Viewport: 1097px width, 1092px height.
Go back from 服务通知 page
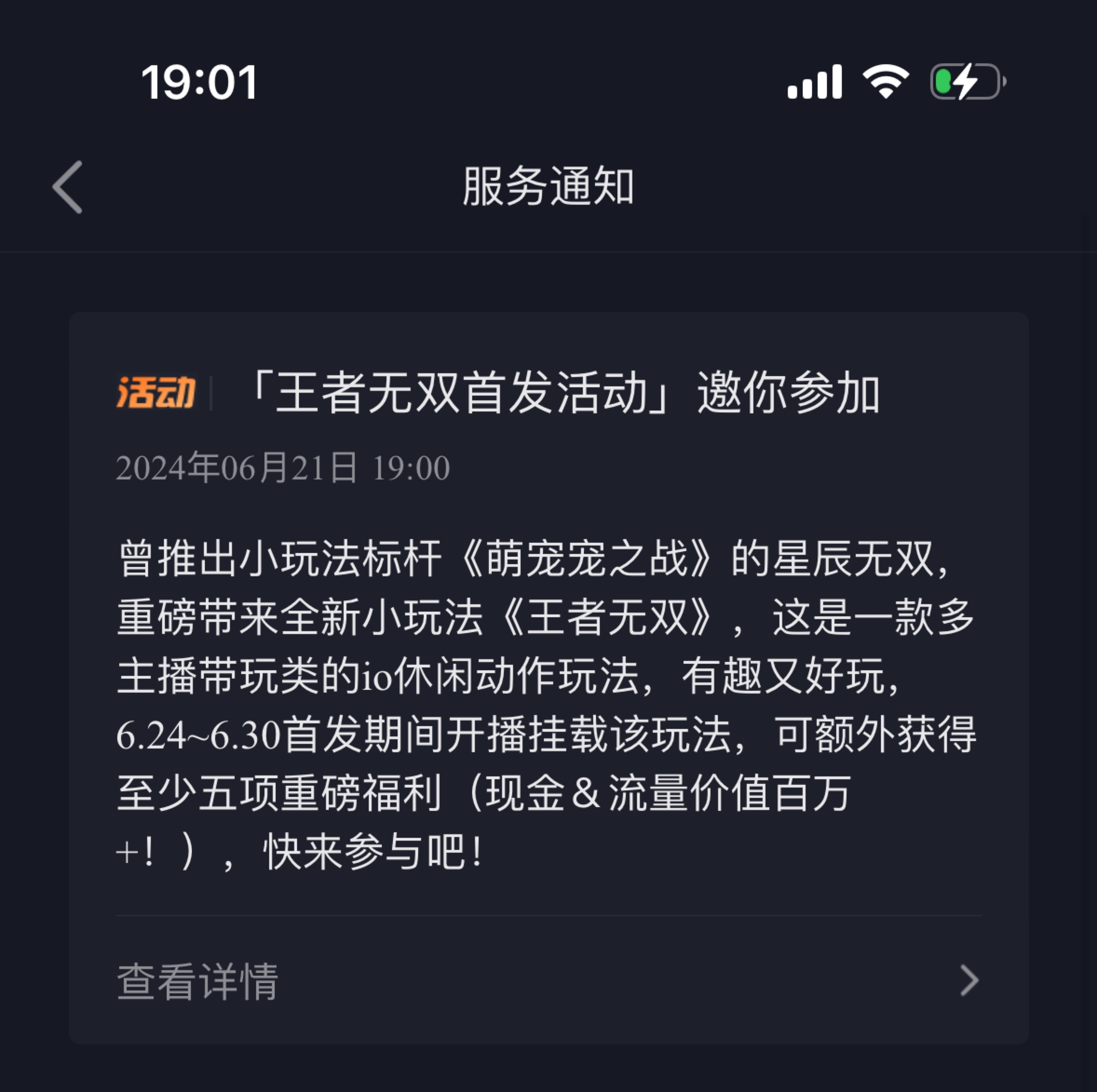68,187
